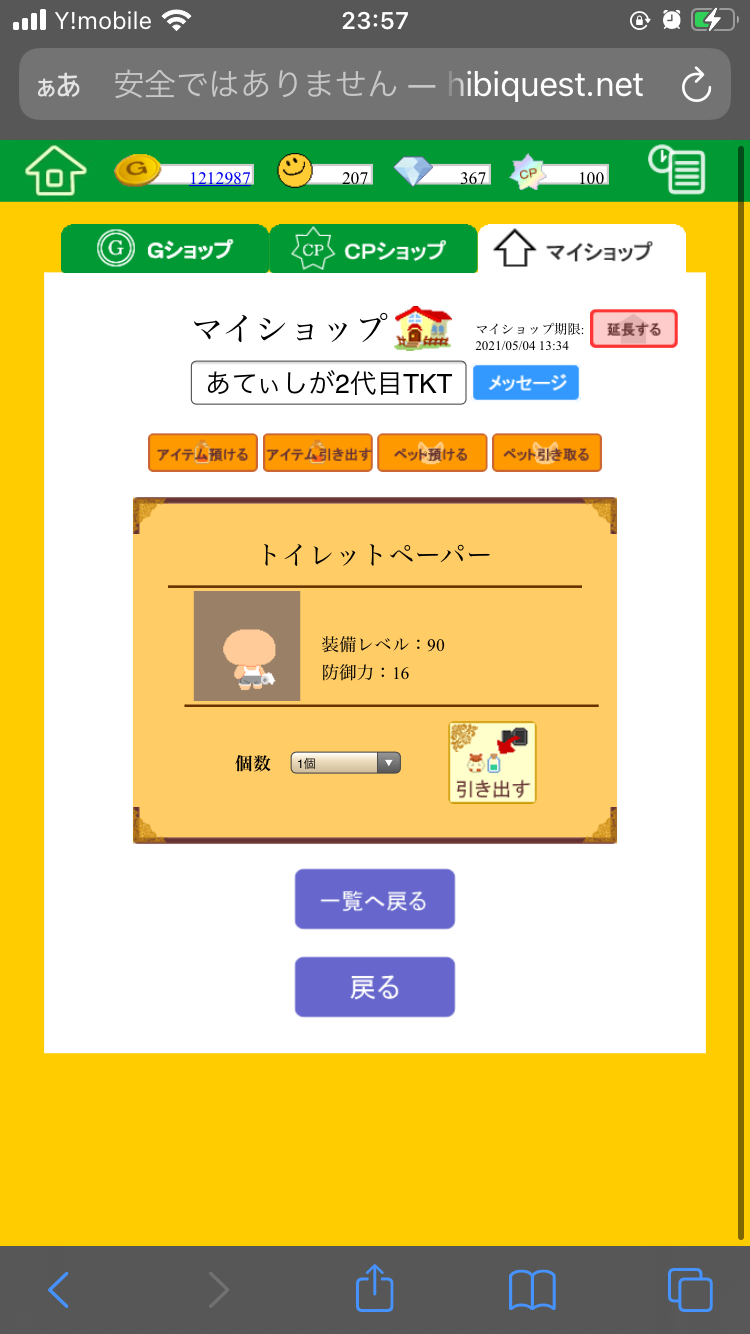
Task: Reload the page in Safari address bar
Action: (695, 85)
